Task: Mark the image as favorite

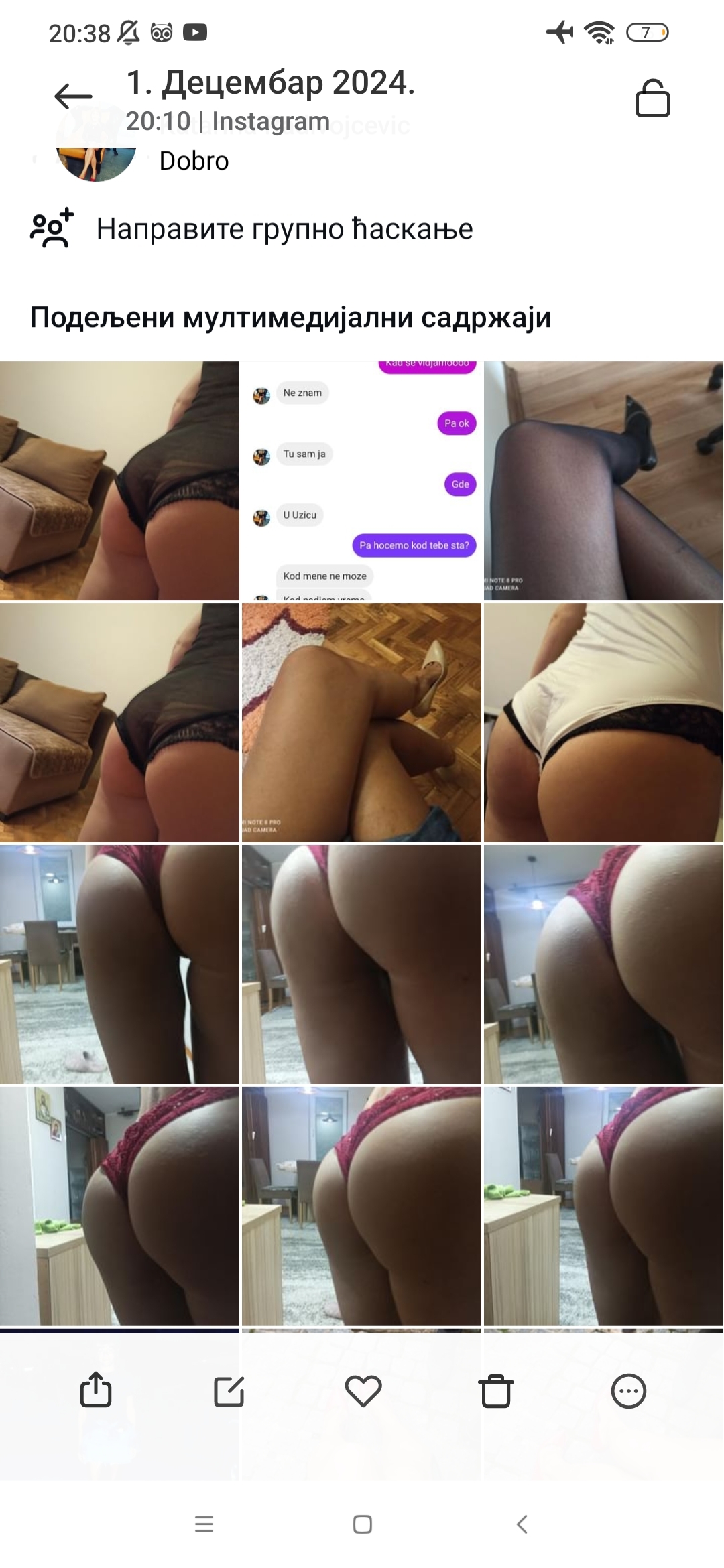Action: [363, 1390]
